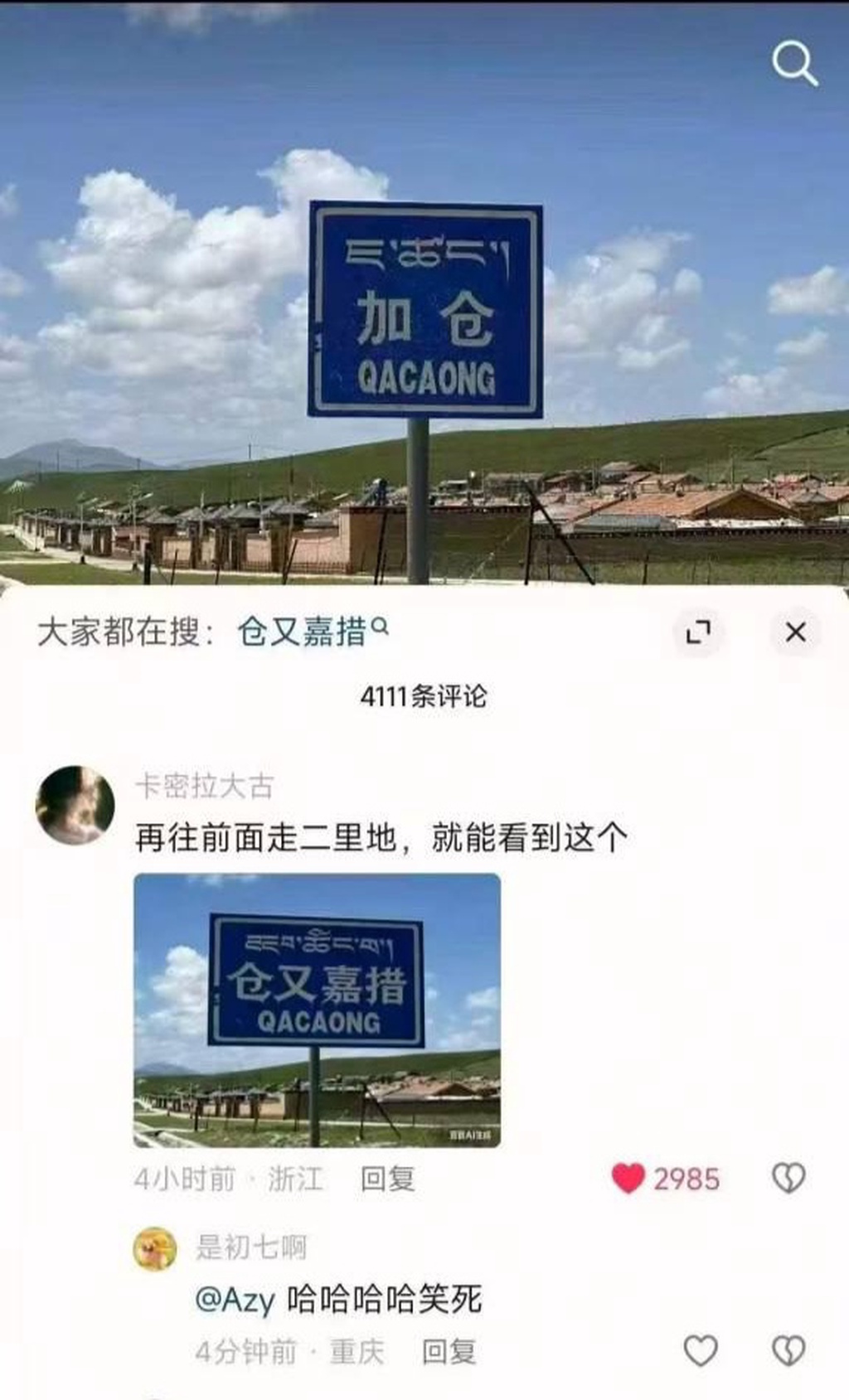
Task: Open 是初七啊's profile avatar
Action: (x=155, y=1249)
